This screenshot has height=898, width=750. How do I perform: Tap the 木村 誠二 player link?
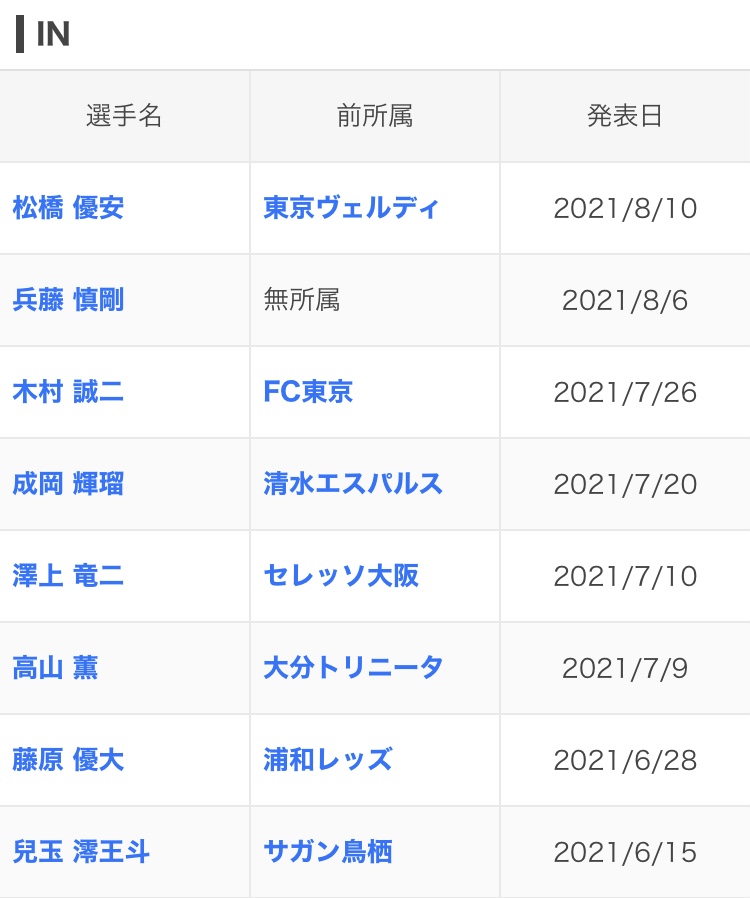68,392
